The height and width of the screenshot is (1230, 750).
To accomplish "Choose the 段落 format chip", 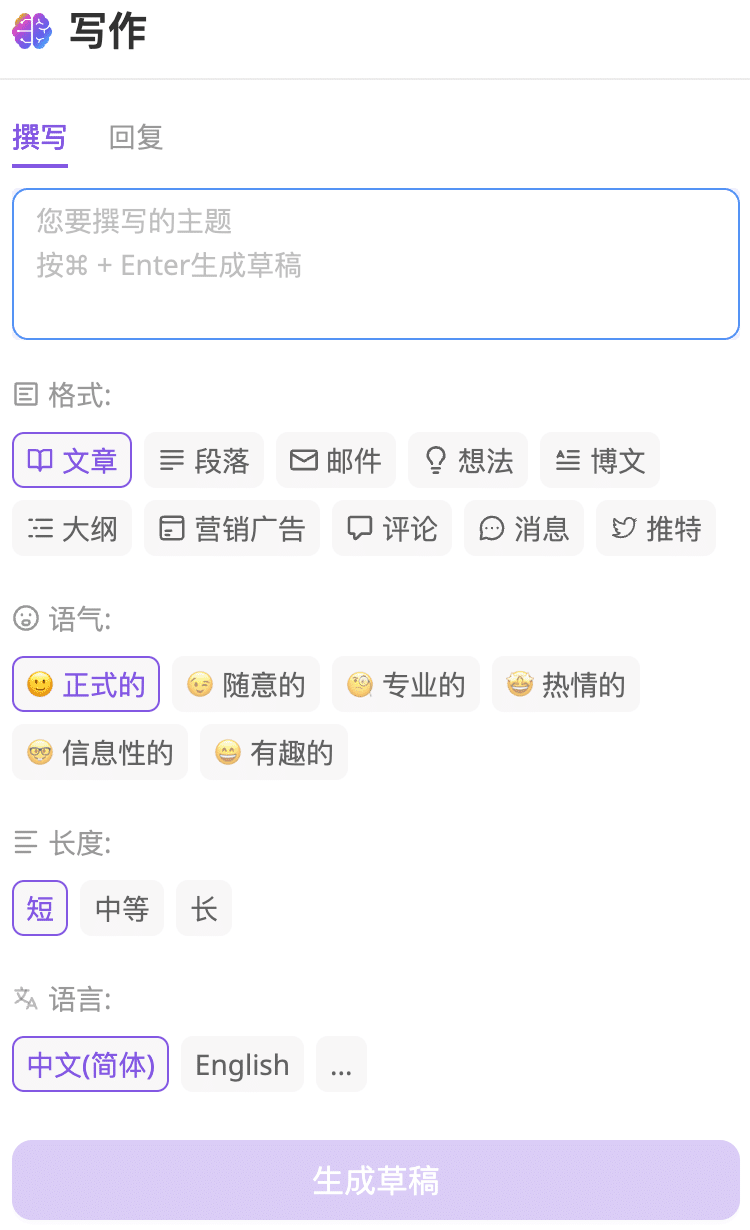I will click(204, 460).
